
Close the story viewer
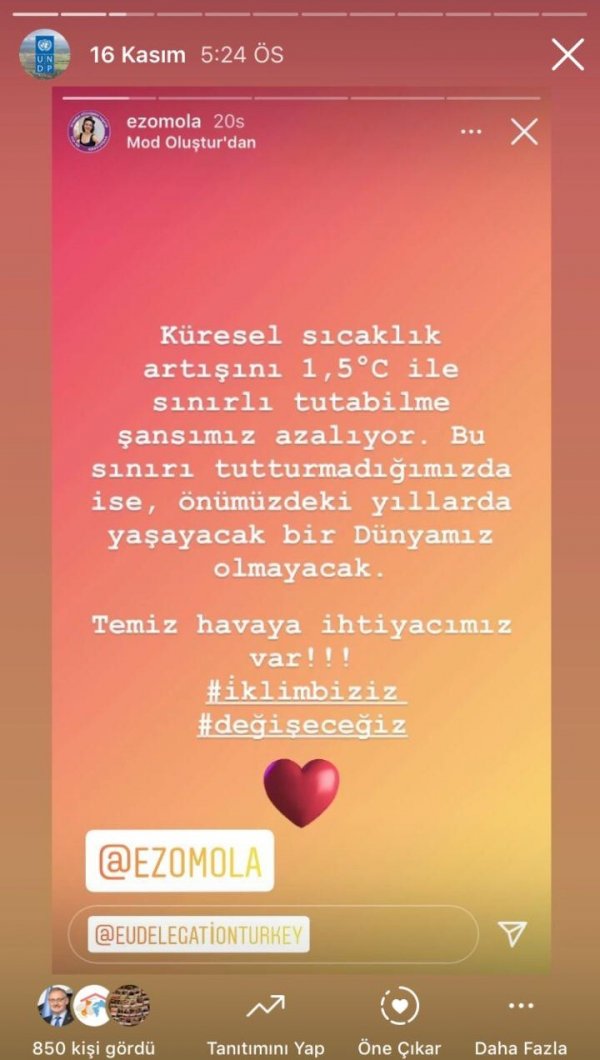[x=568, y=55]
